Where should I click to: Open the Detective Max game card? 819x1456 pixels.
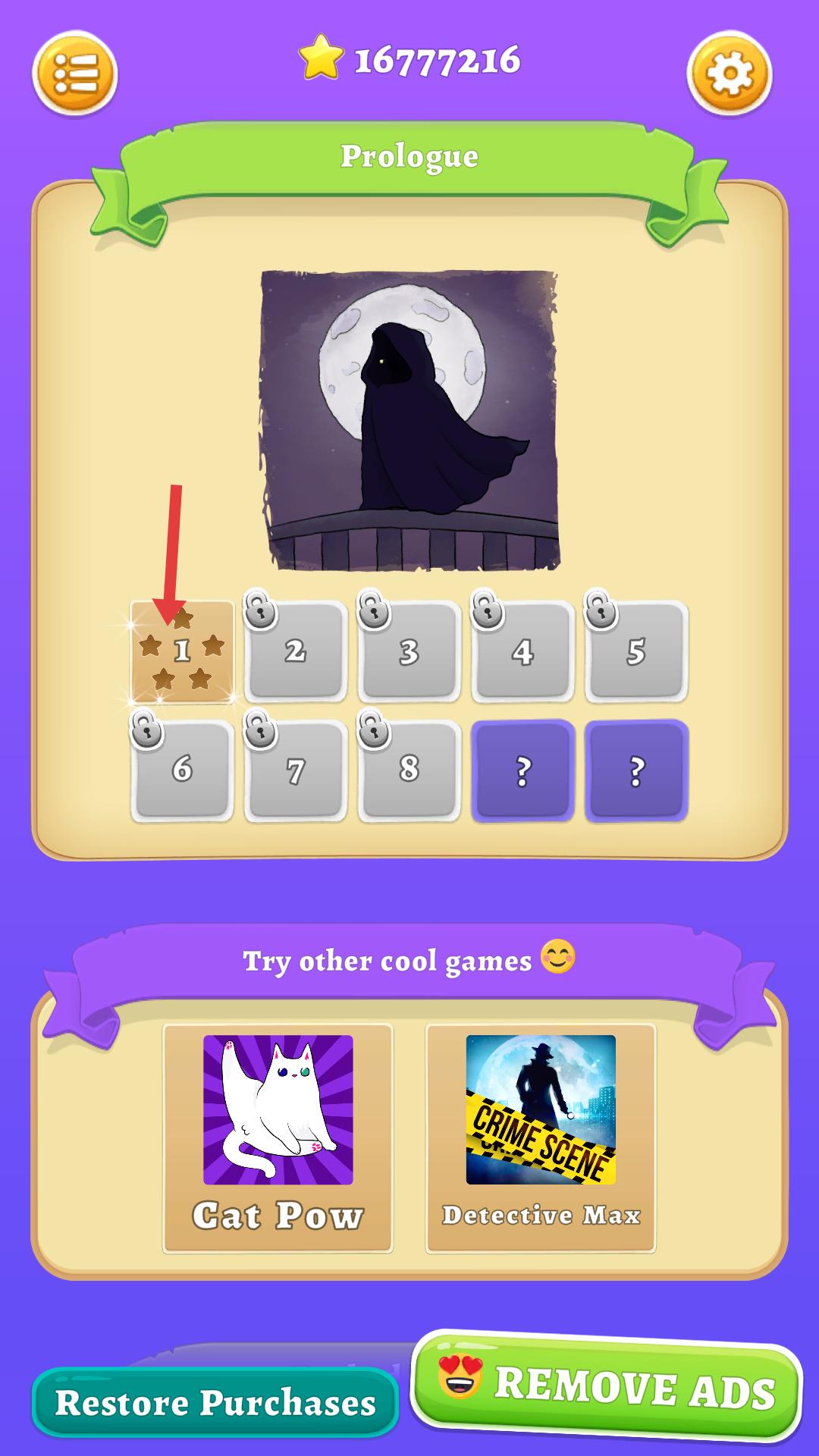[x=541, y=1137]
